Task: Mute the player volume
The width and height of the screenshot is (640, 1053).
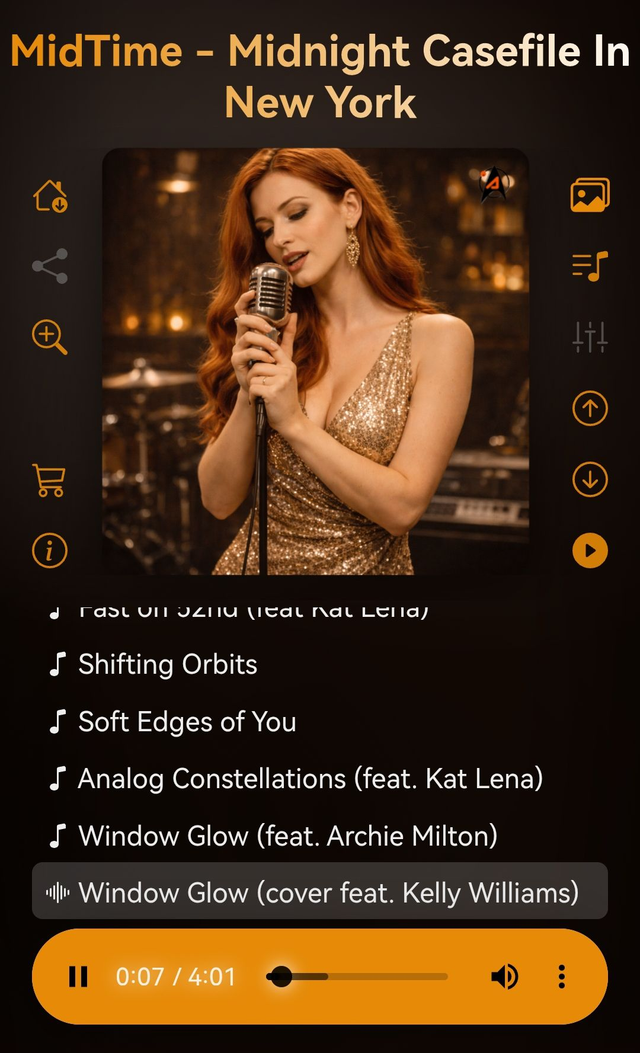Action: tap(504, 977)
